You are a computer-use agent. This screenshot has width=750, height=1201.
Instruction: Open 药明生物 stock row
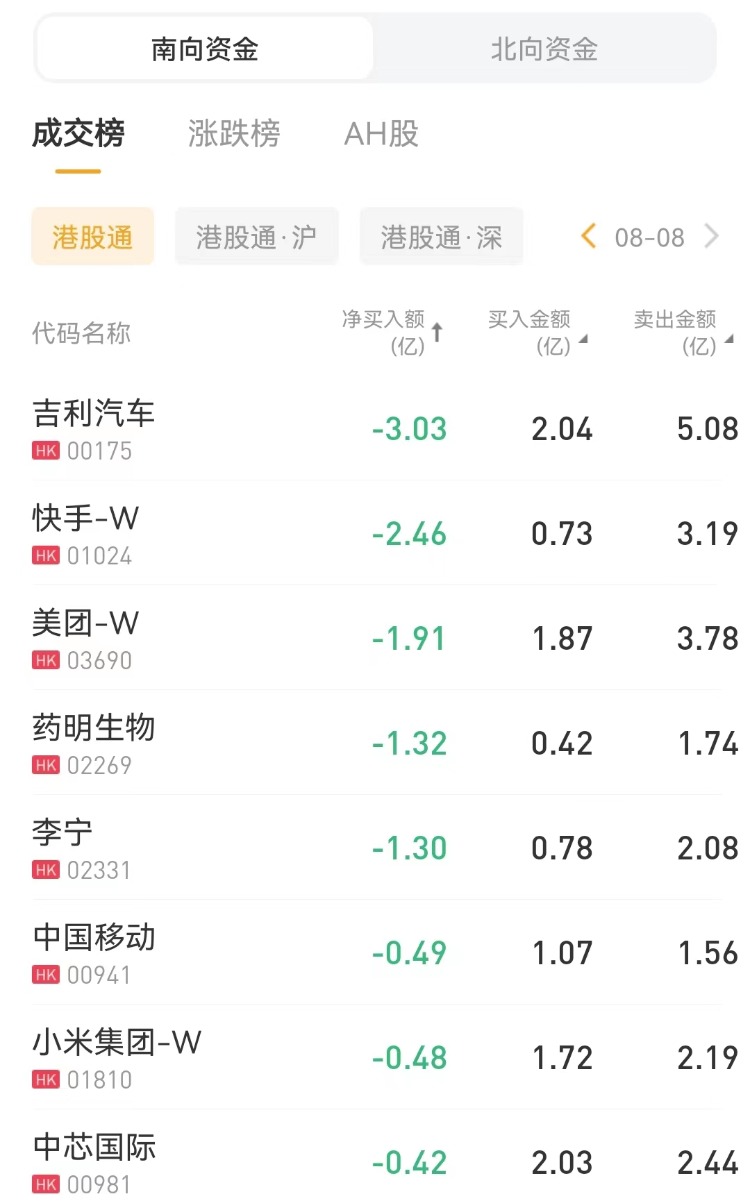(94, 743)
